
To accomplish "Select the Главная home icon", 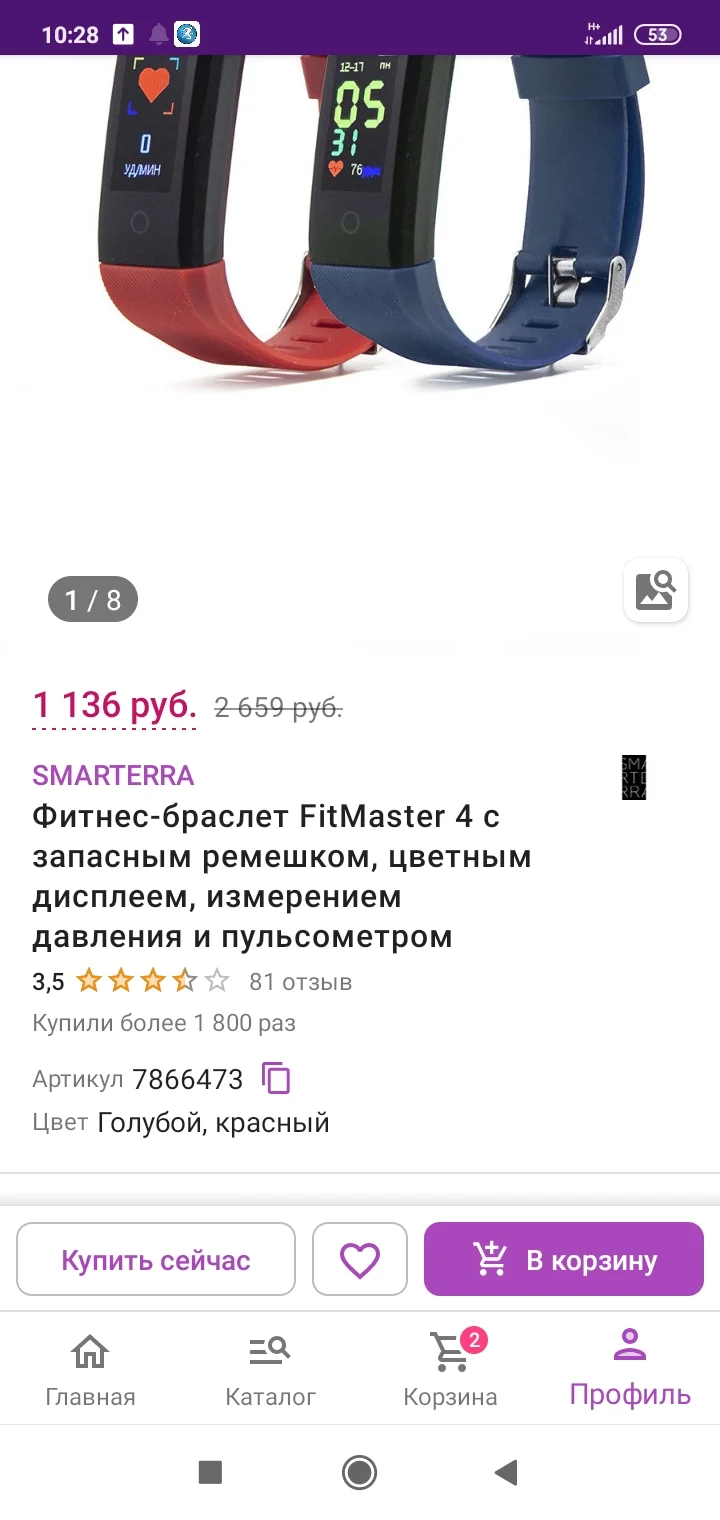I will click(x=90, y=1351).
